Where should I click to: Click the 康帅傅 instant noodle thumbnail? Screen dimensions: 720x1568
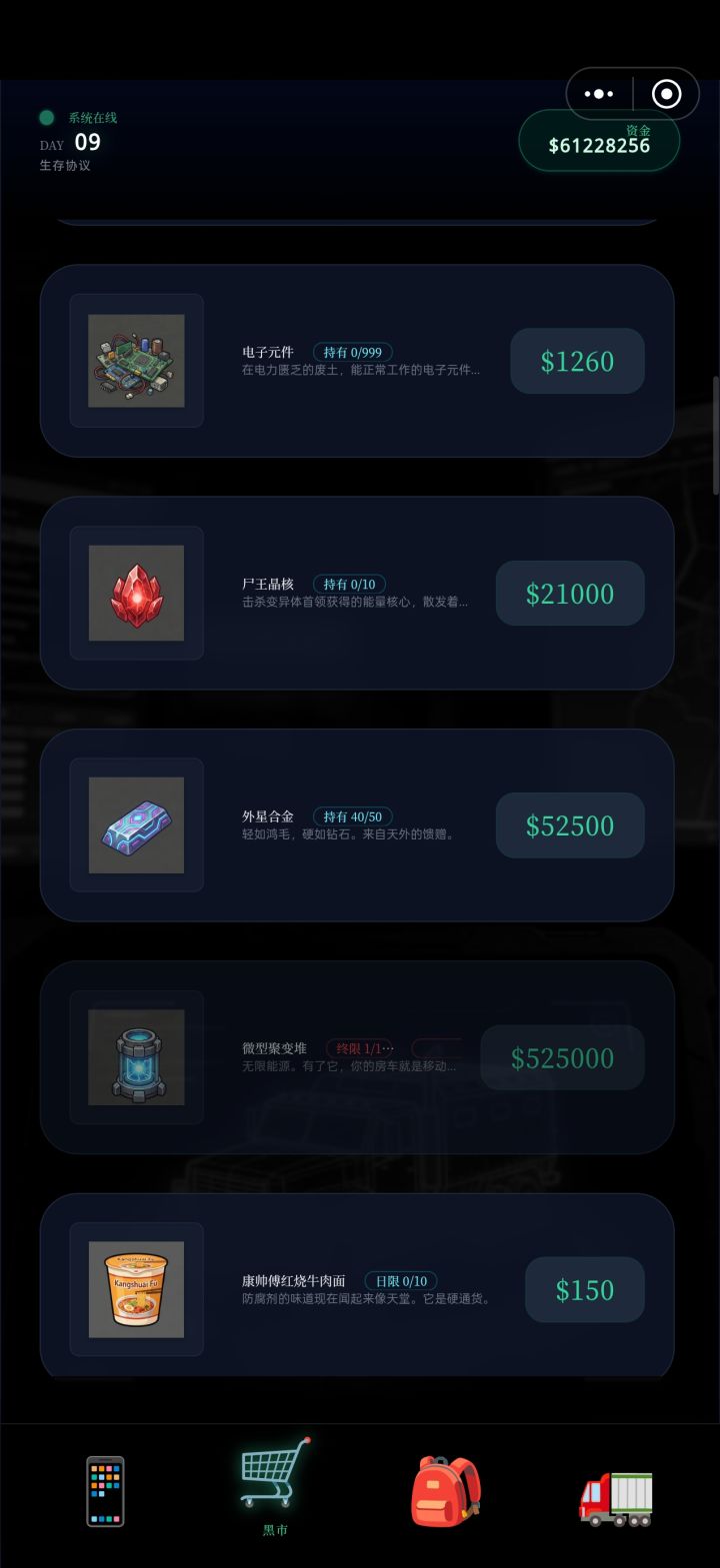point(136,1290)
